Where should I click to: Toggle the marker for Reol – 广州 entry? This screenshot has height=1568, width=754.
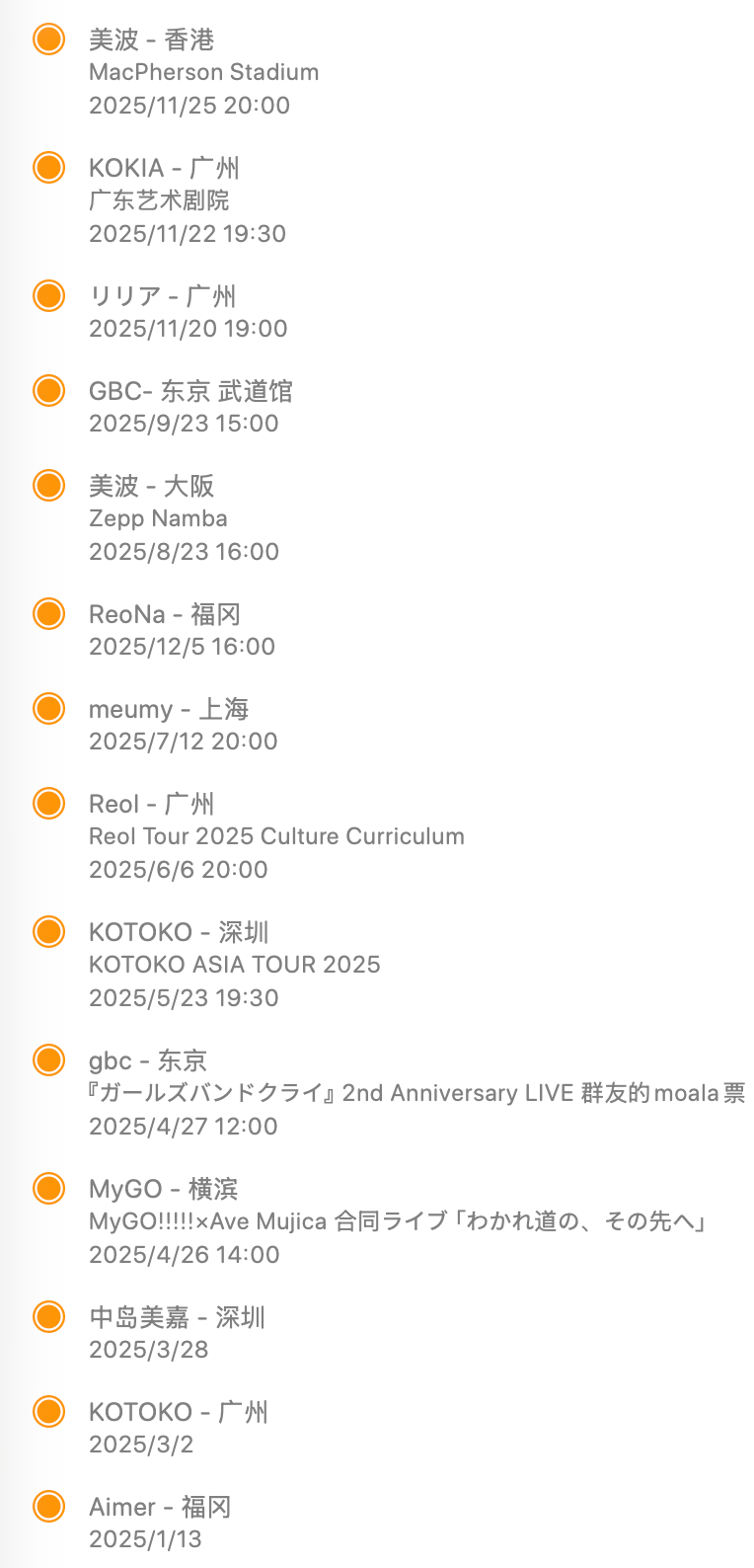[48, 803]
